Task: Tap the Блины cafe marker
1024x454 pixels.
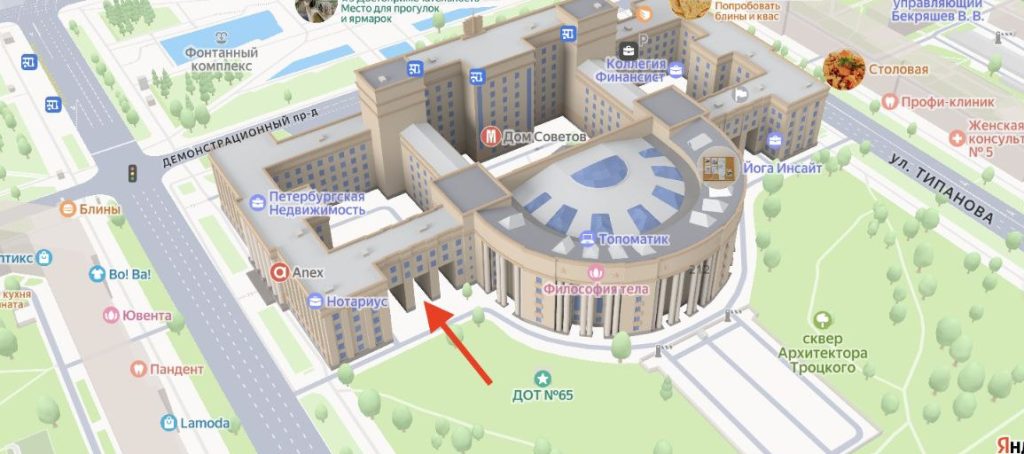Action: pos(68,209)
